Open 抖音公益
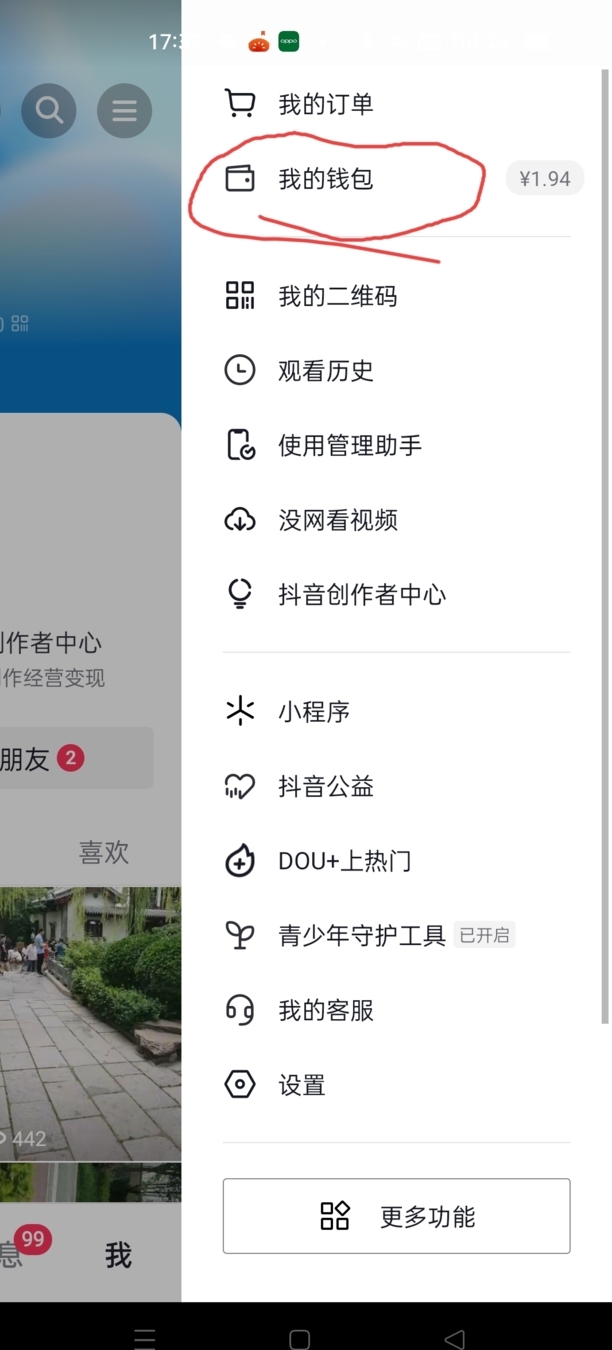This screenshot has width=612, height=1350. click(x=325, y=787)
